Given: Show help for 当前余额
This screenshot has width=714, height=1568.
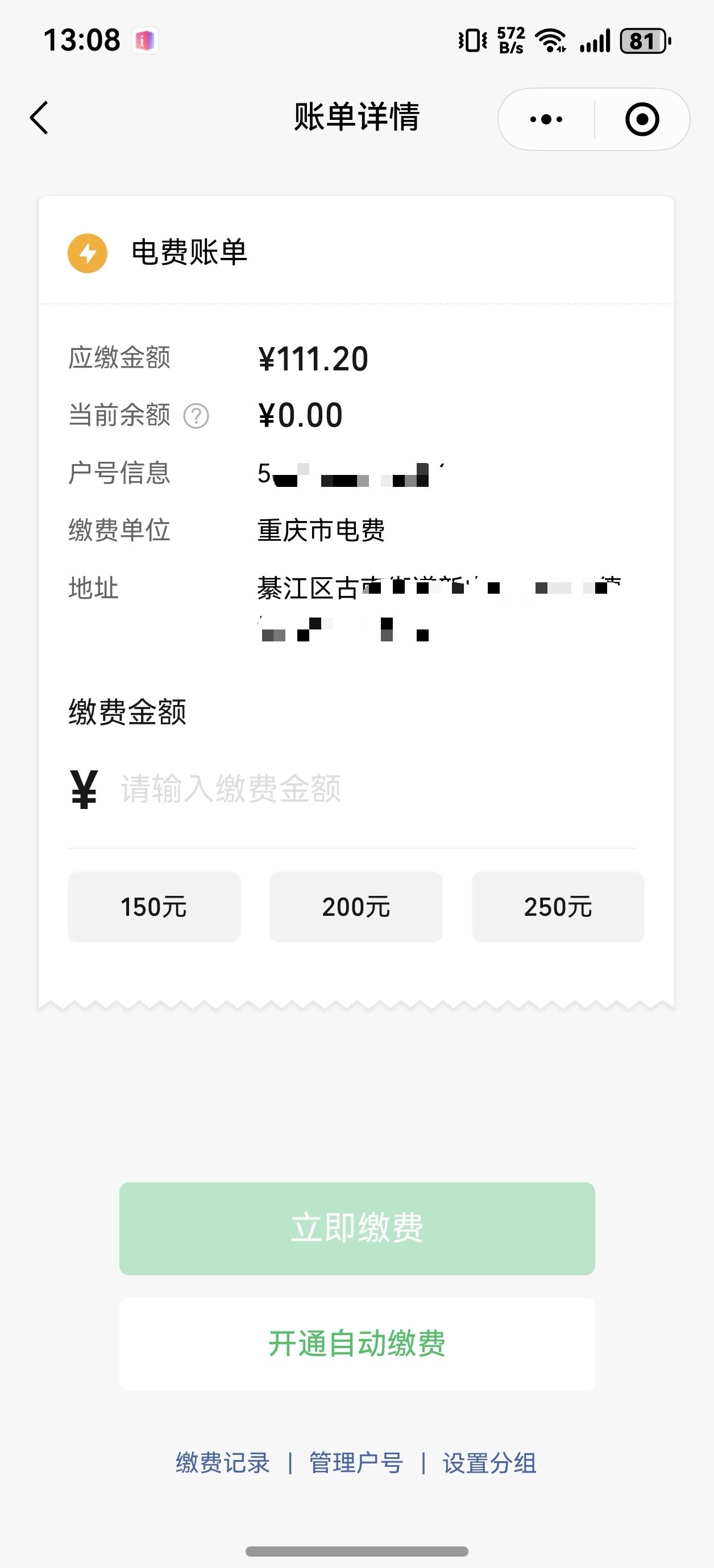Looking at the screenshot, I should 196,416.
